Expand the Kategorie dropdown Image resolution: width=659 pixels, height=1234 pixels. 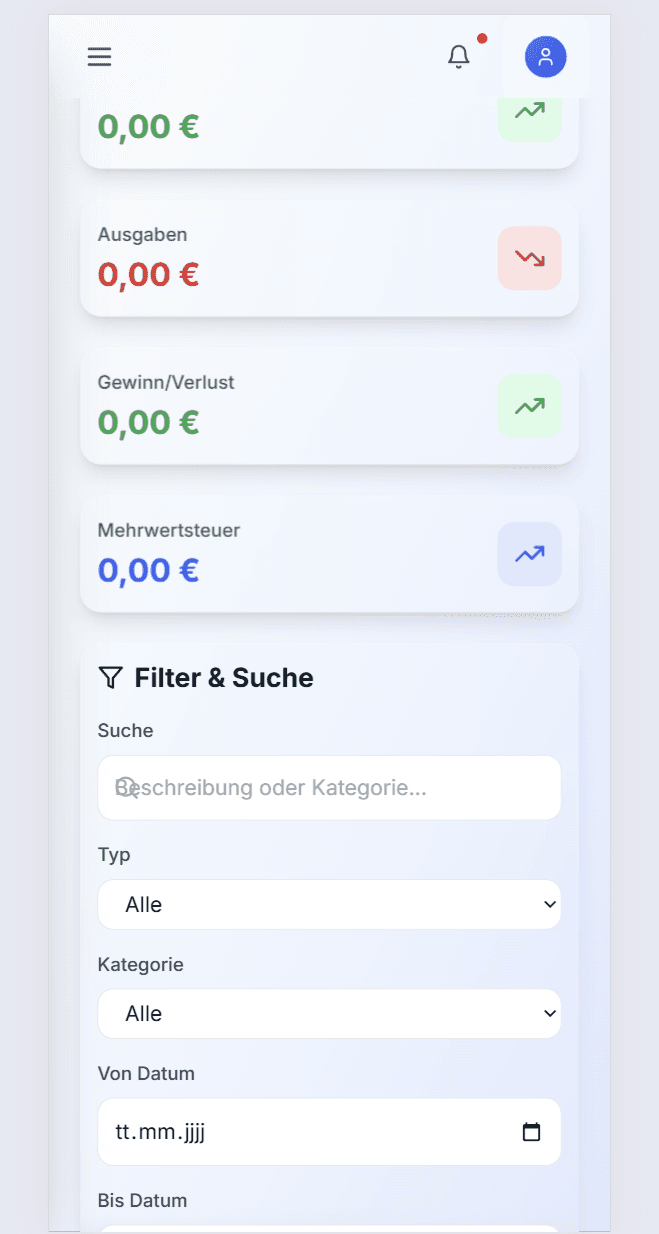pos(329,1014)
